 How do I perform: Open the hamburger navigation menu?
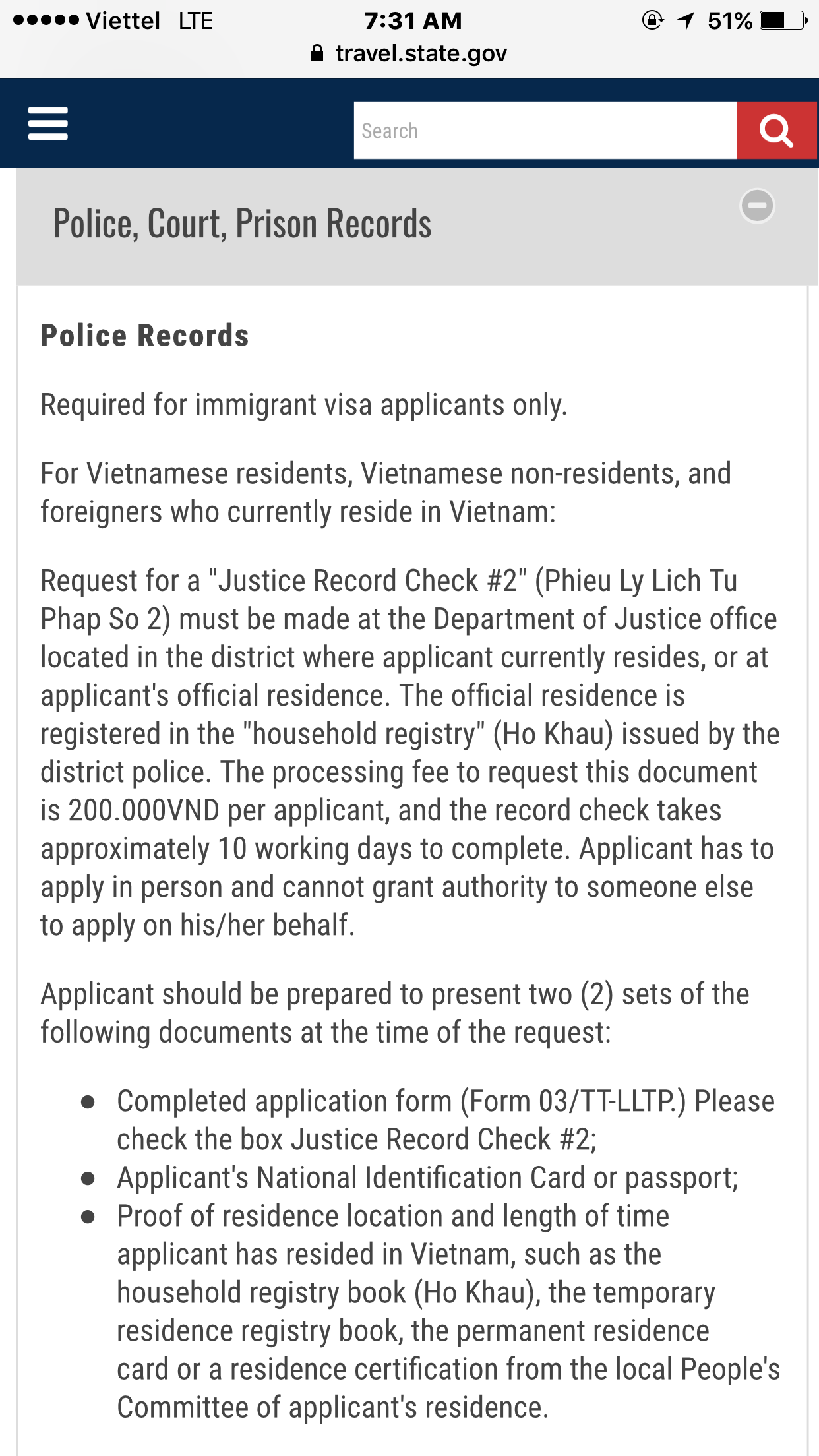(x=48, y=124)
